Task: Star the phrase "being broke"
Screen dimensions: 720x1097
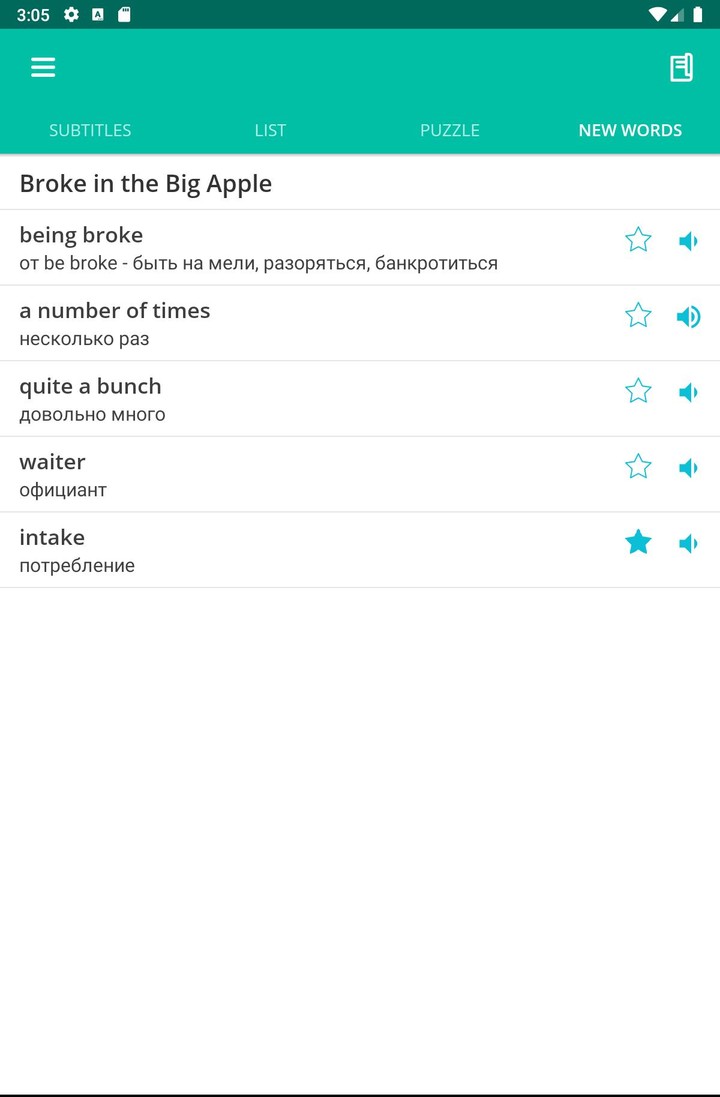Action: coord(638,240)
